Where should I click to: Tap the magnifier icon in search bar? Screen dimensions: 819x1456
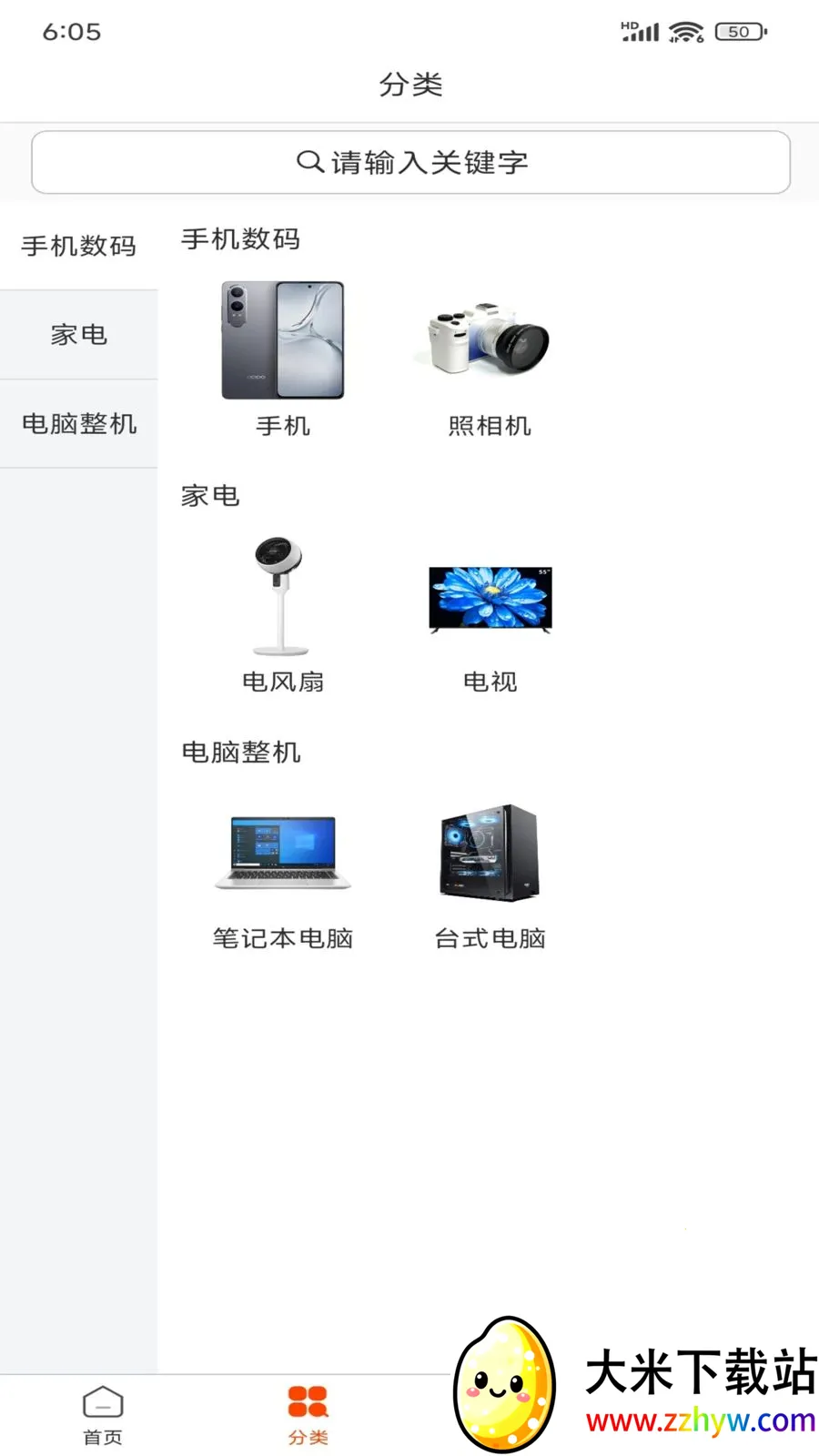308,162
